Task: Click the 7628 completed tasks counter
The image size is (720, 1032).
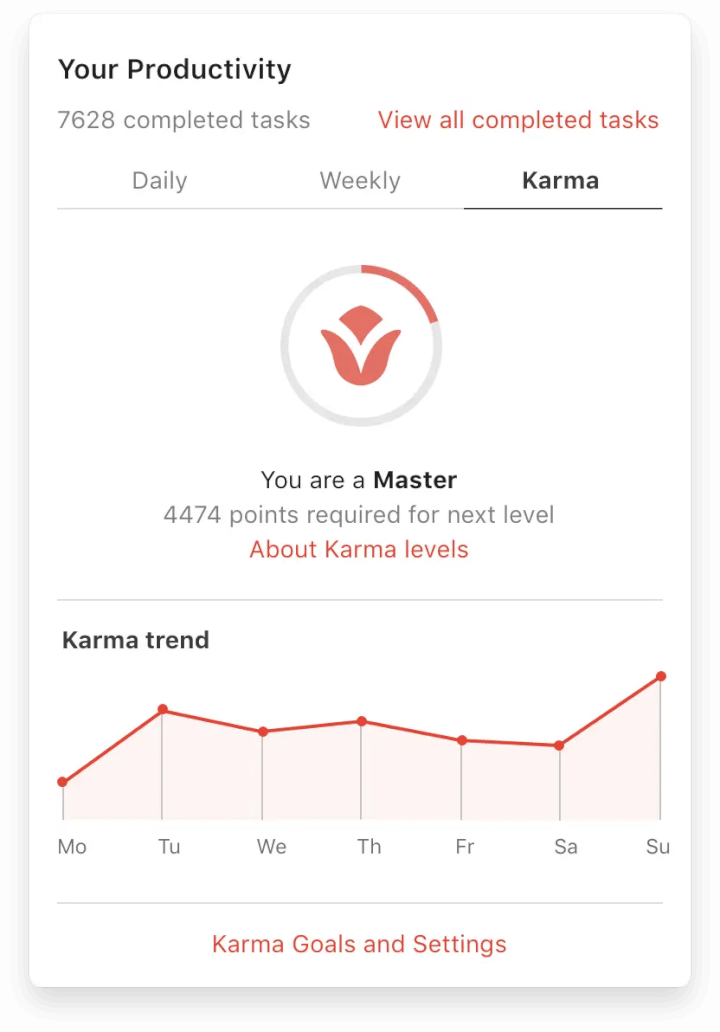Action: [x=184, y=120]
